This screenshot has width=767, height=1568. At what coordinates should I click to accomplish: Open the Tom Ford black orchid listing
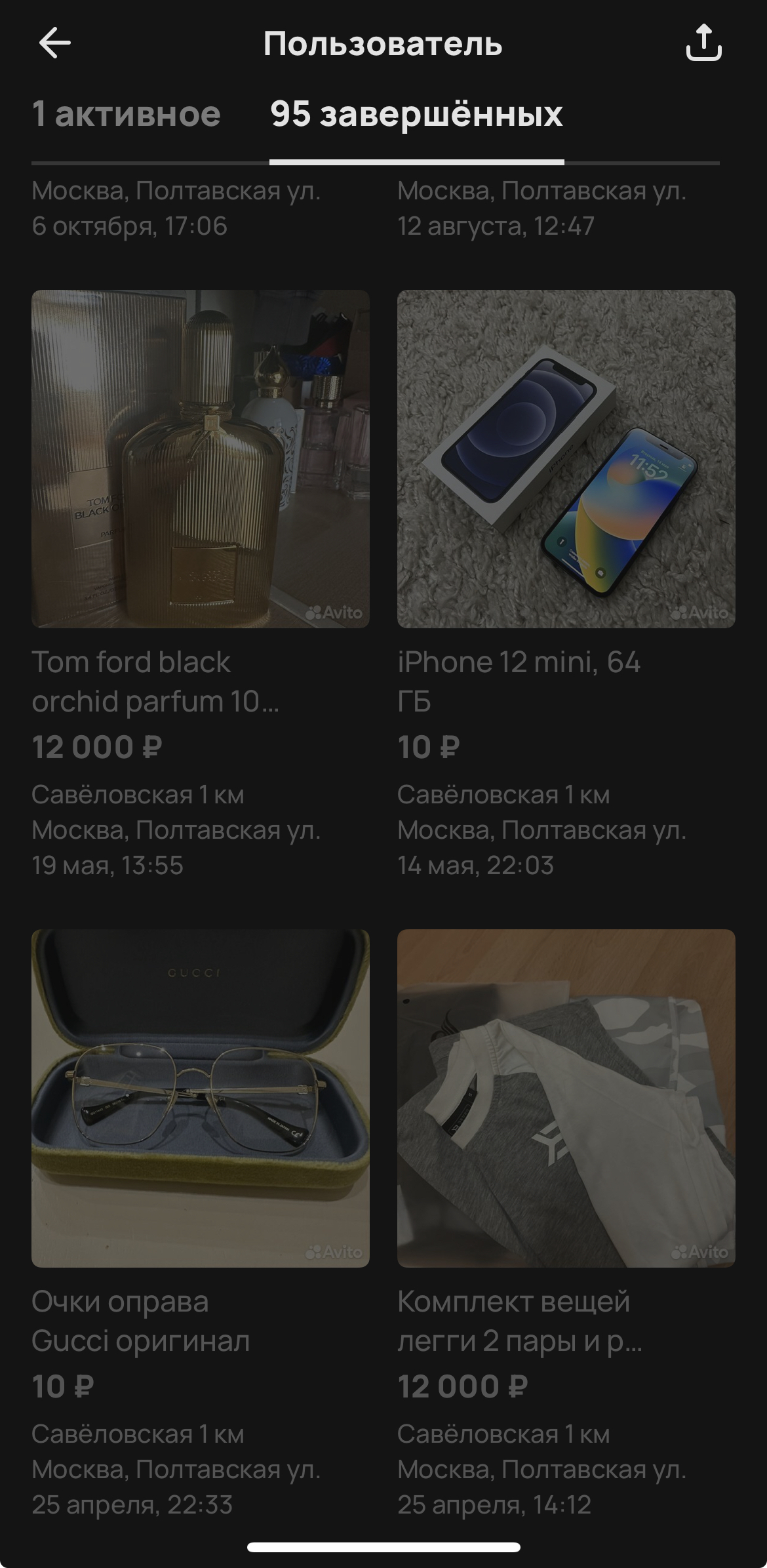[201, 459]
